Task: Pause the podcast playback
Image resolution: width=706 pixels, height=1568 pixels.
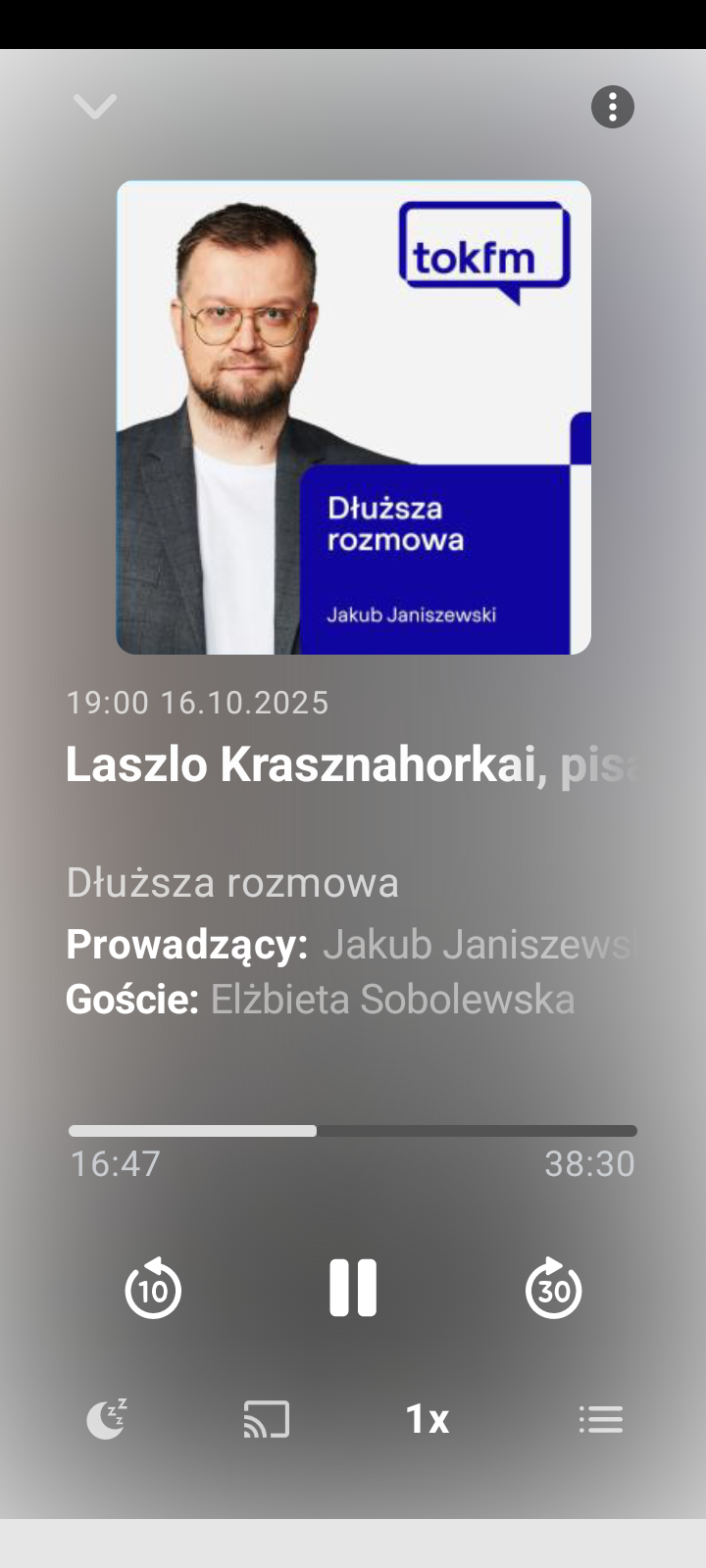Action: [x=353, y=1288]
